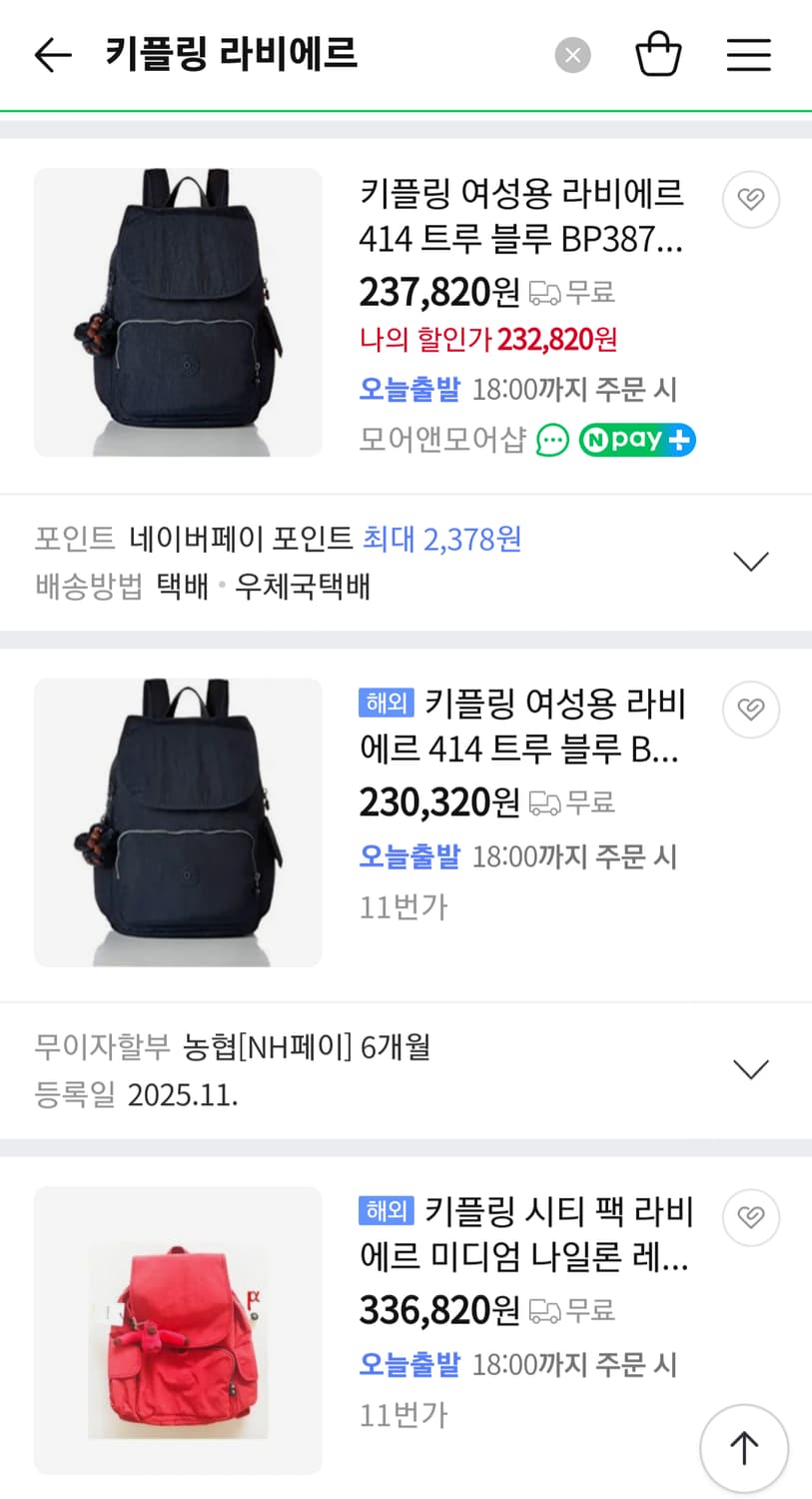This screenshot has width=812, height=1499.
Task: Toggle wishlist heart on the red backpack listing
Action: coord(750,1218)
